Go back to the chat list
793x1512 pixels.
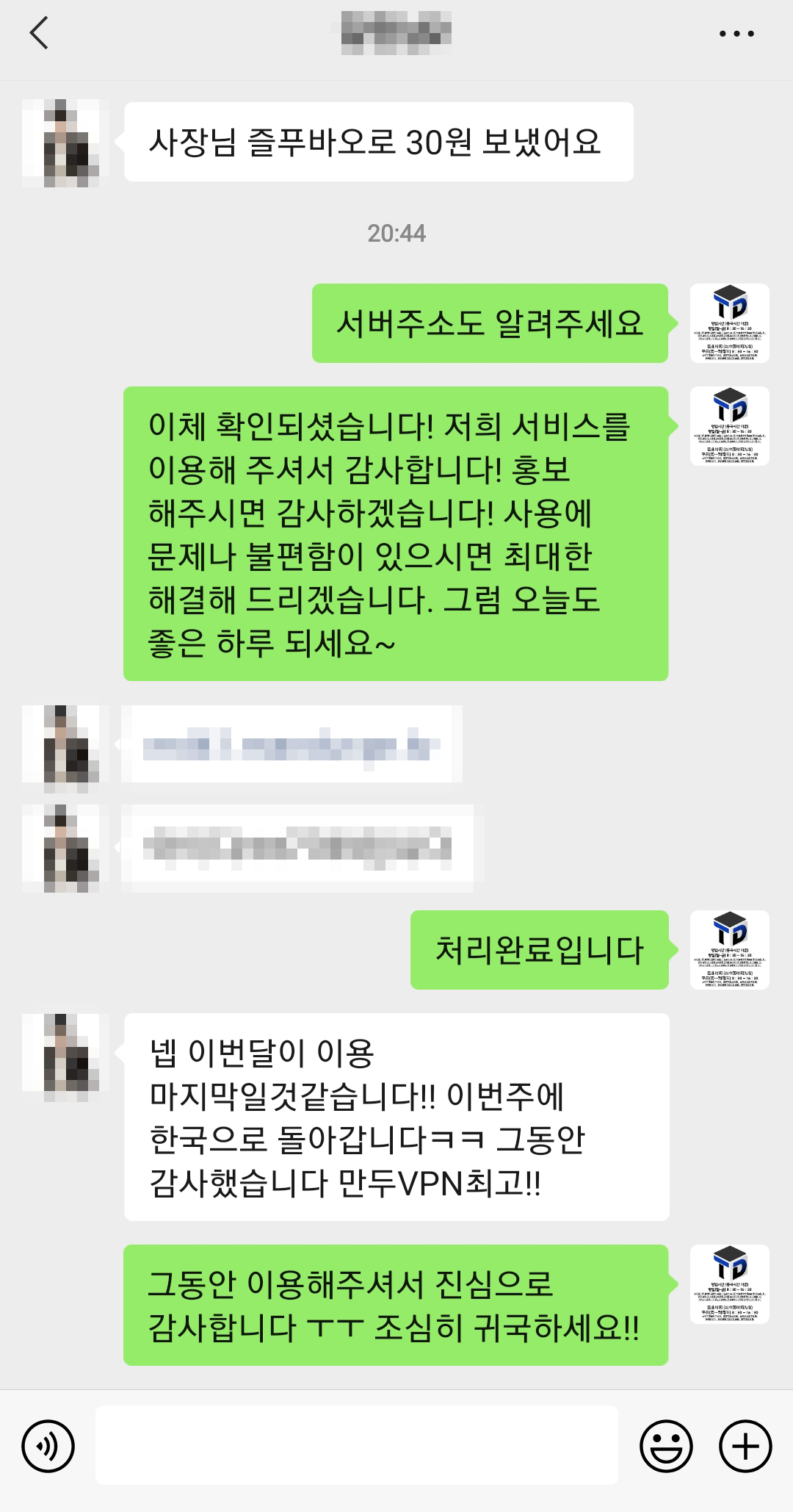tap(40, 33)
